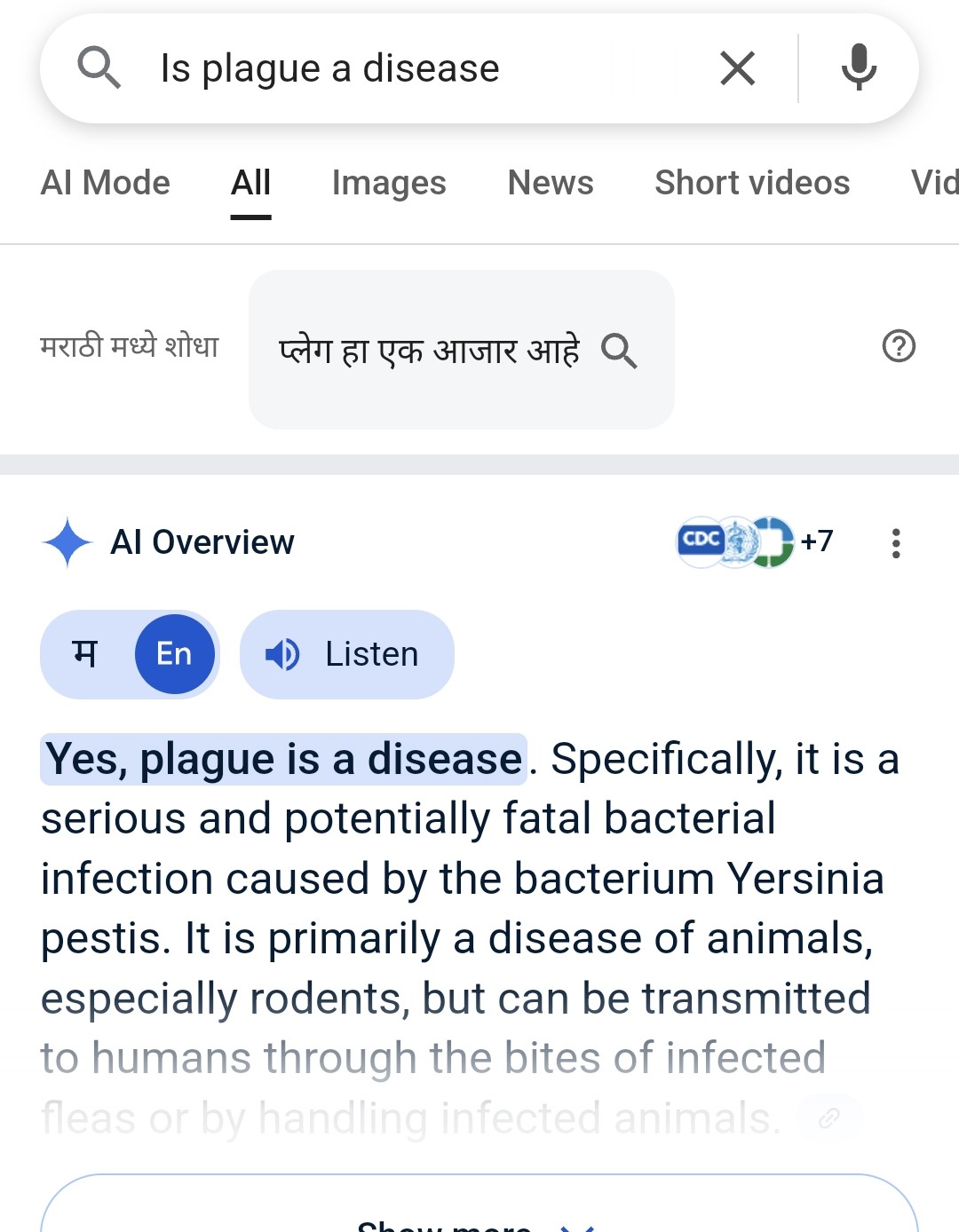Search in Marathi with the suggested query
This screenshot has height=1232, width=959.
point(460,350)
